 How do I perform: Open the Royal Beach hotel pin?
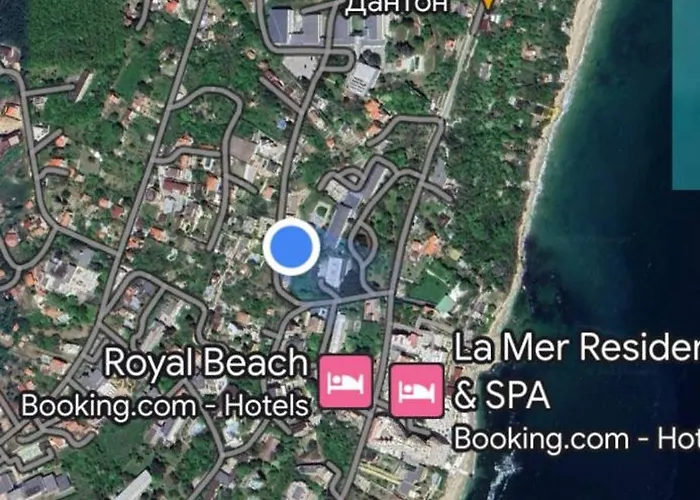(346, 381)
